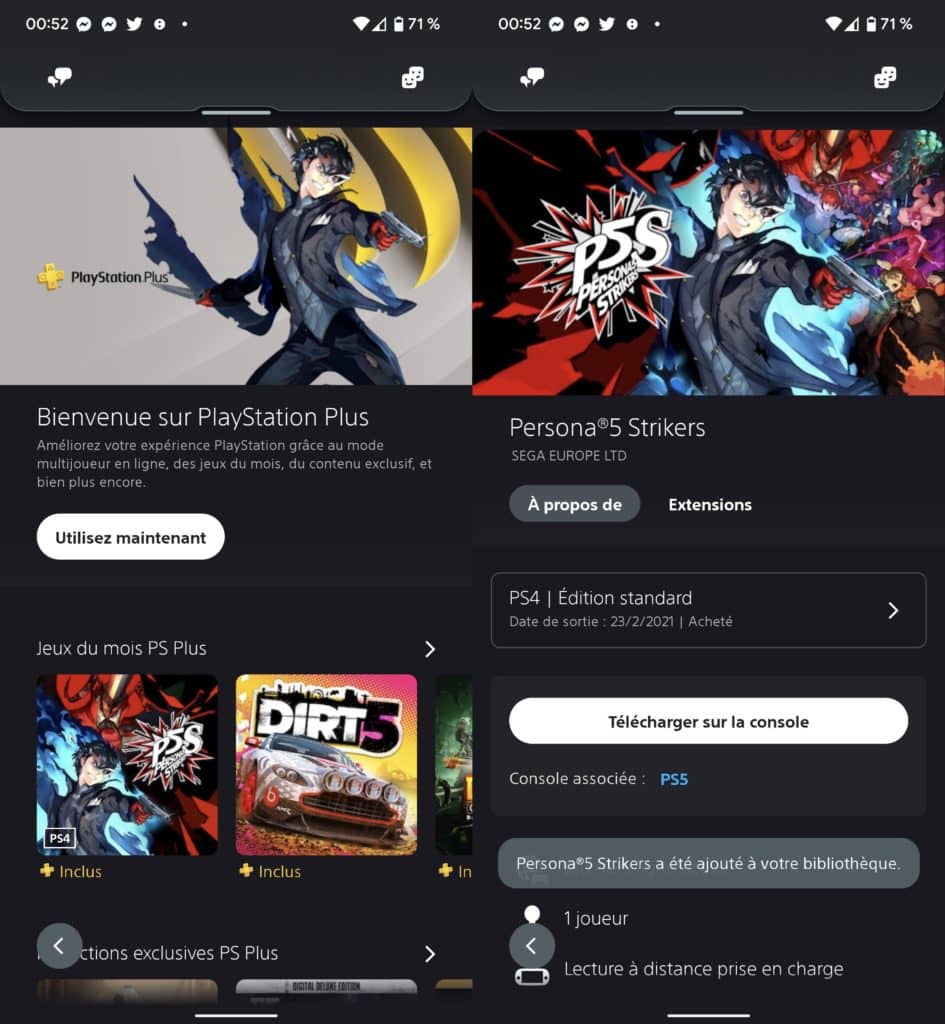Open the dice icon above the PlayStation Plus page
945x1024 pixels.
pyautogui.click(x=412, y=77)
